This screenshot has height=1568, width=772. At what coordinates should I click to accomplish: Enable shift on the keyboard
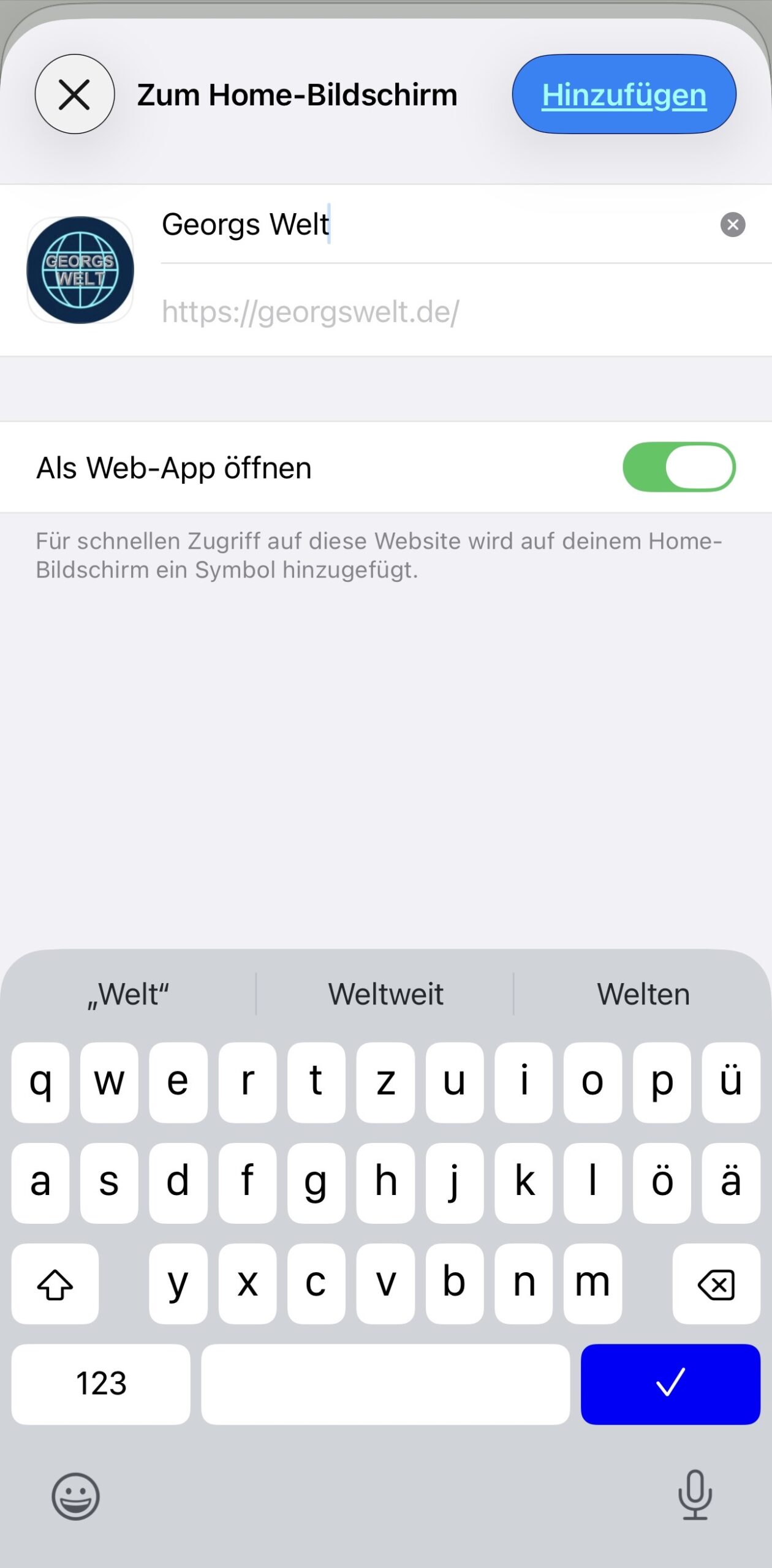coord(55,1283)
